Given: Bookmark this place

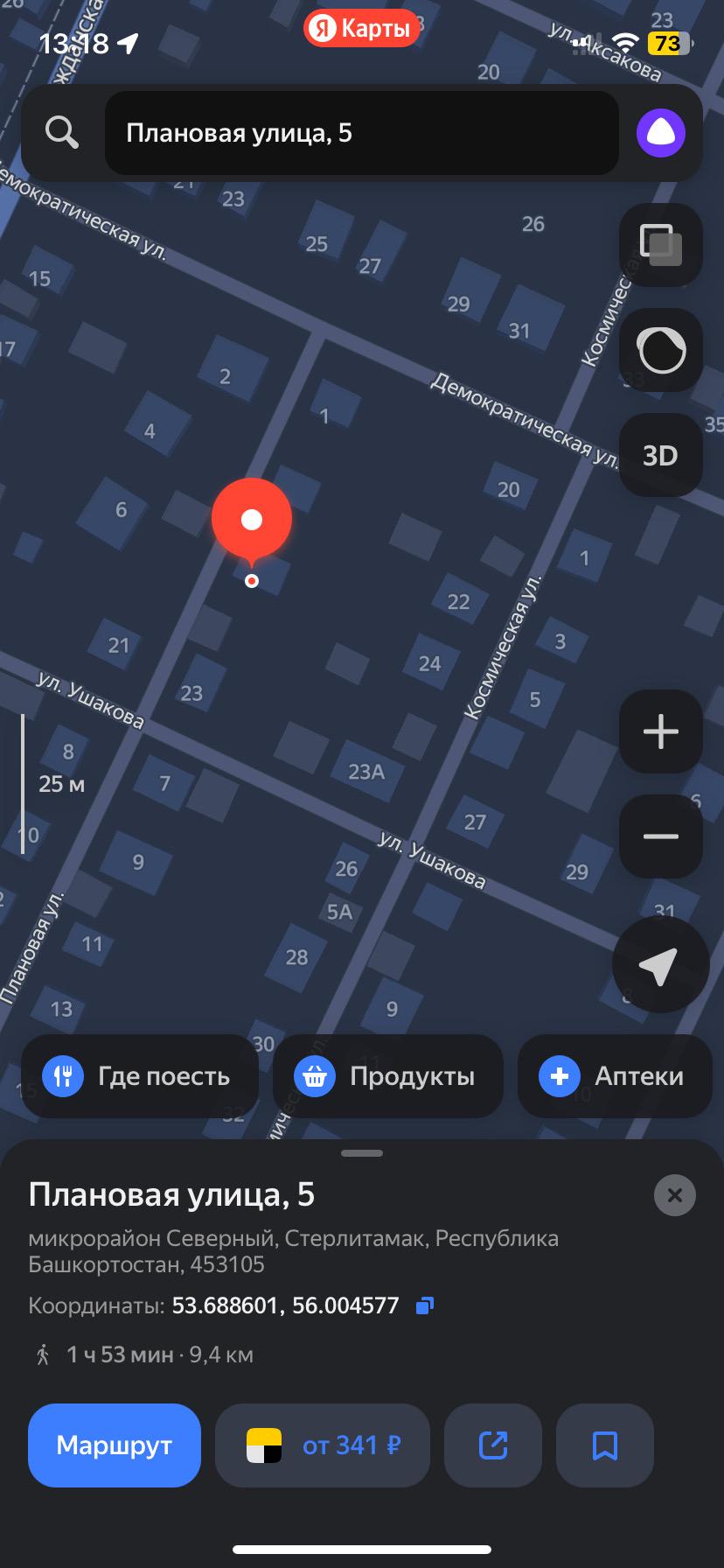Looking at the screenshot, I should tap(605, 1445).
